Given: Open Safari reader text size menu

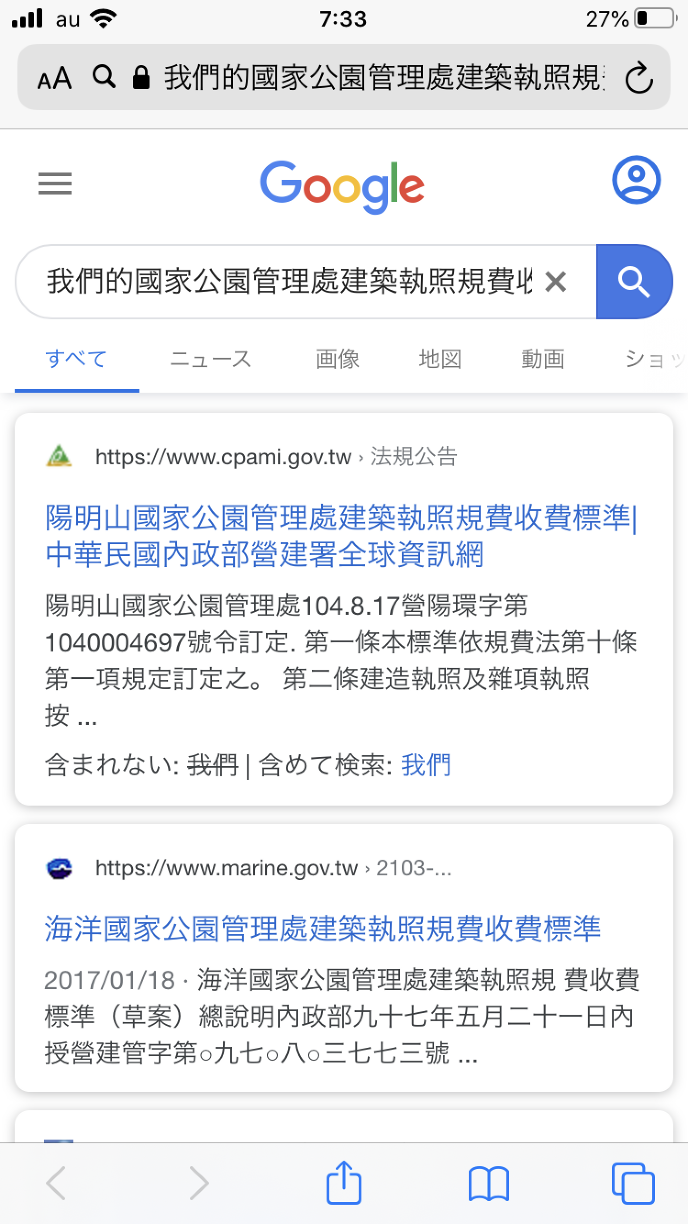Looking at the screenshot, I should pos(54,78).
